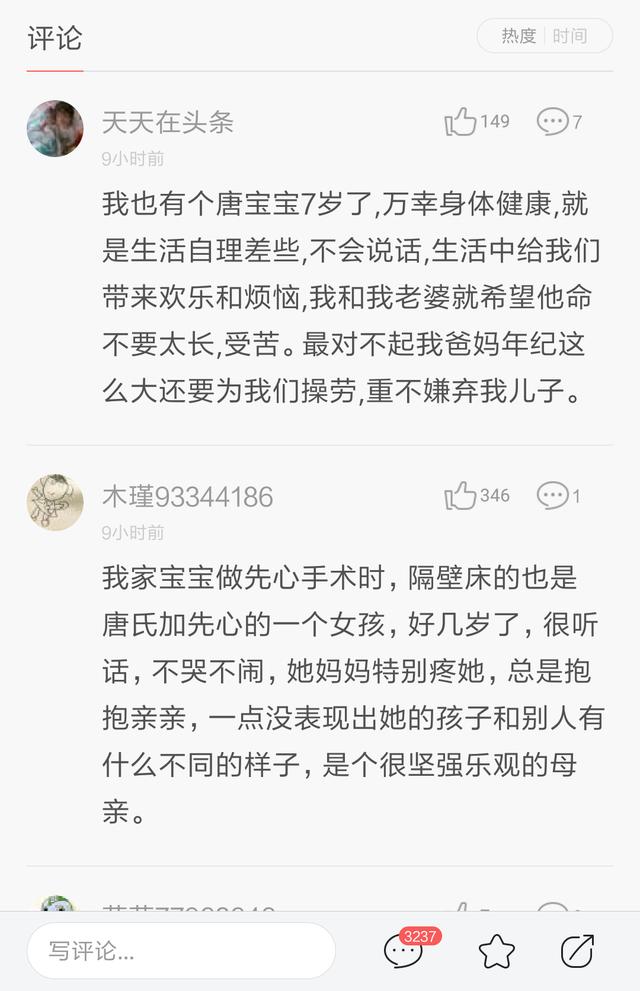Sort comments by 热度
This screenshot has width=640, height=991.
518,36
